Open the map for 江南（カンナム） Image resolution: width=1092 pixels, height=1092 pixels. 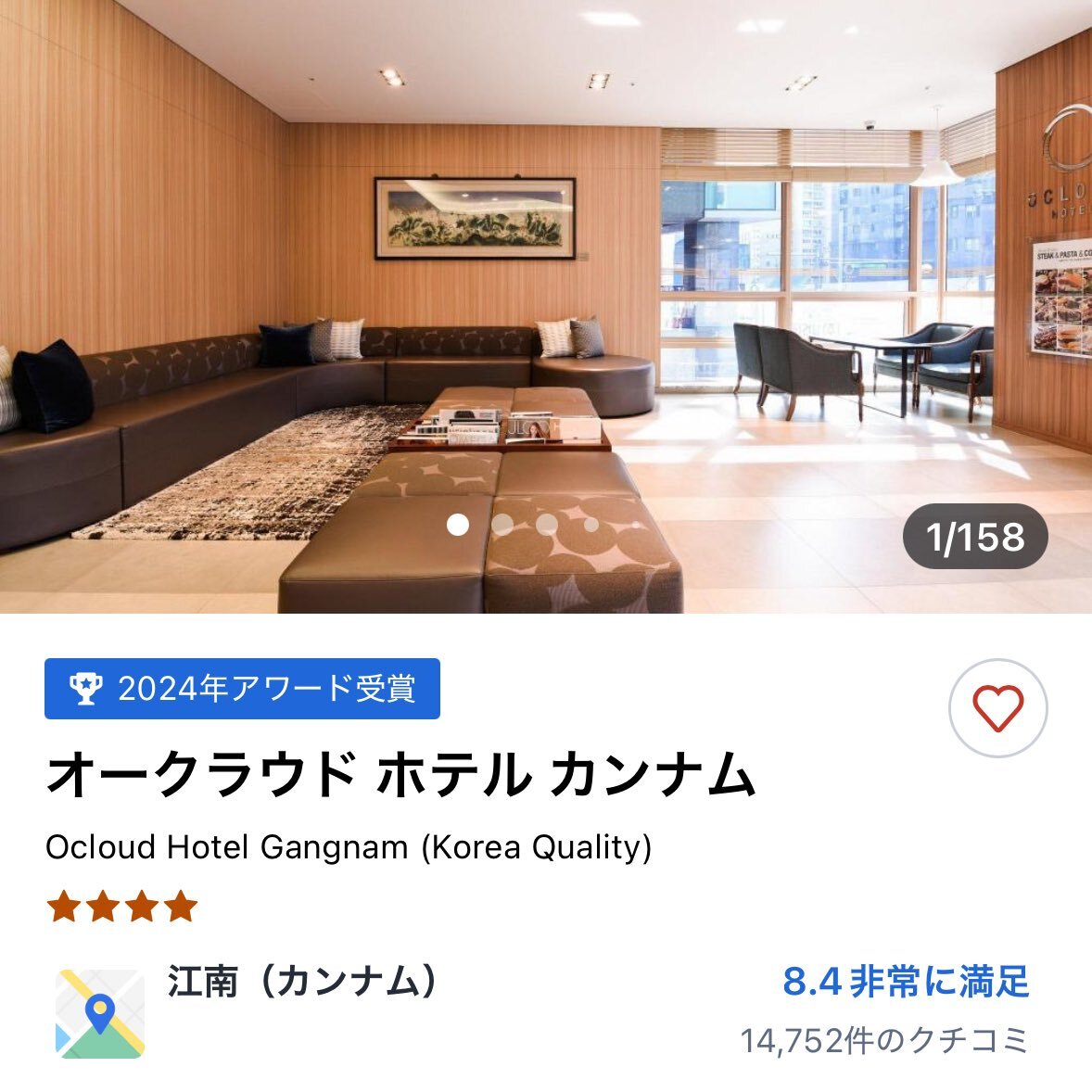(100, 1014)
